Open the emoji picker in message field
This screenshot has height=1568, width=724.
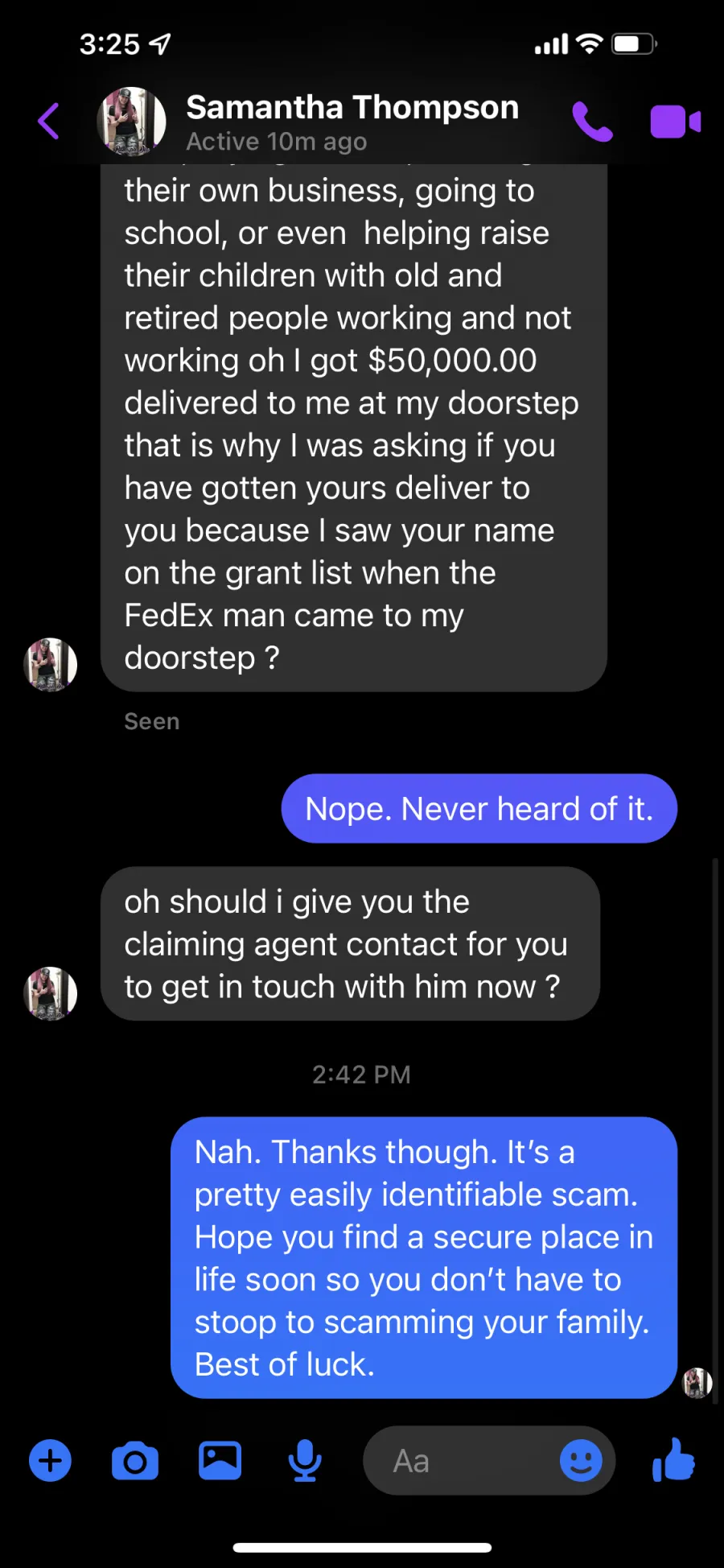pyautogui.click(x=581, y=1460)
